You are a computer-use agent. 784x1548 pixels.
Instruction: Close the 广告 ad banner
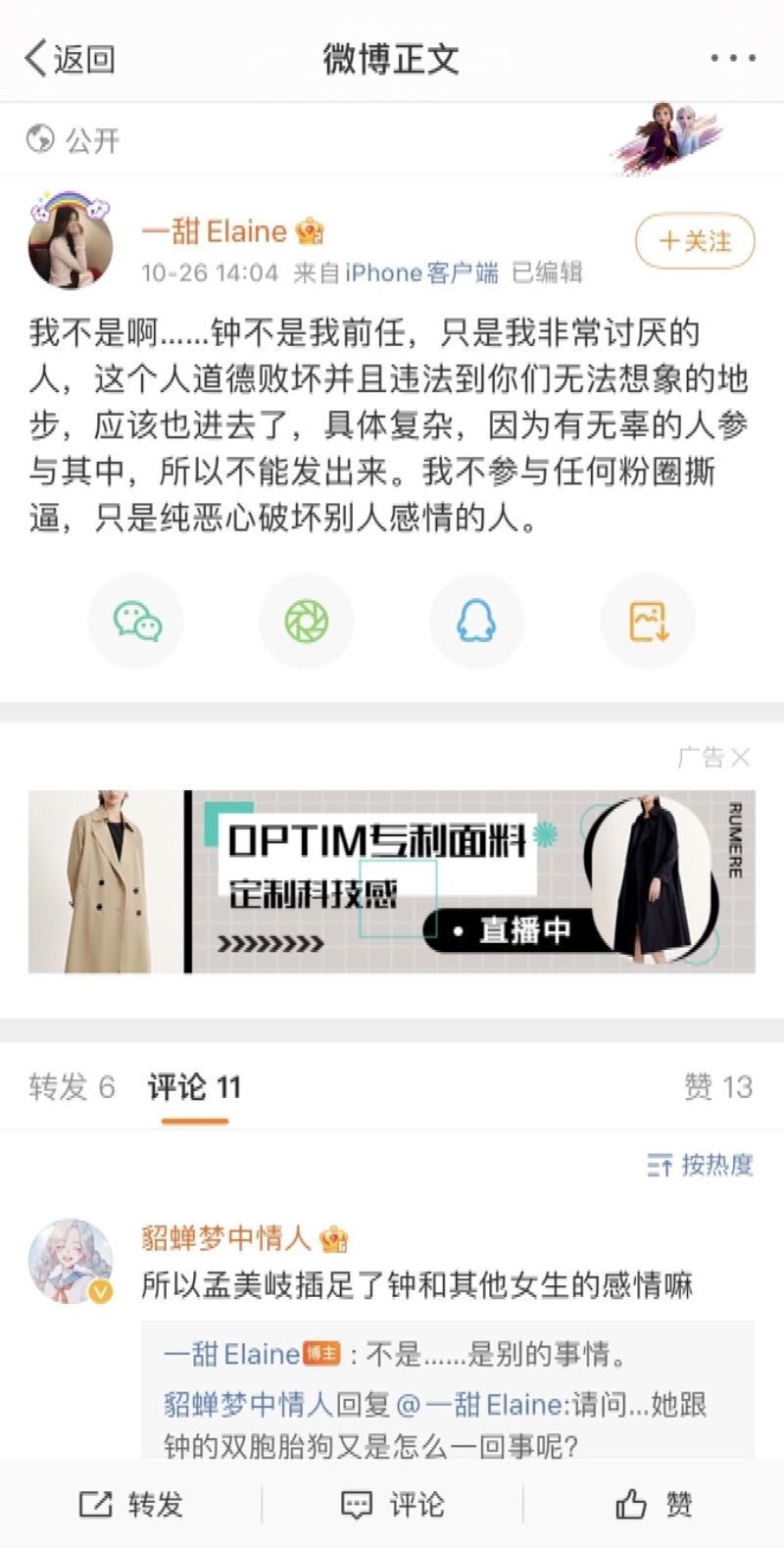pos(741,758)
